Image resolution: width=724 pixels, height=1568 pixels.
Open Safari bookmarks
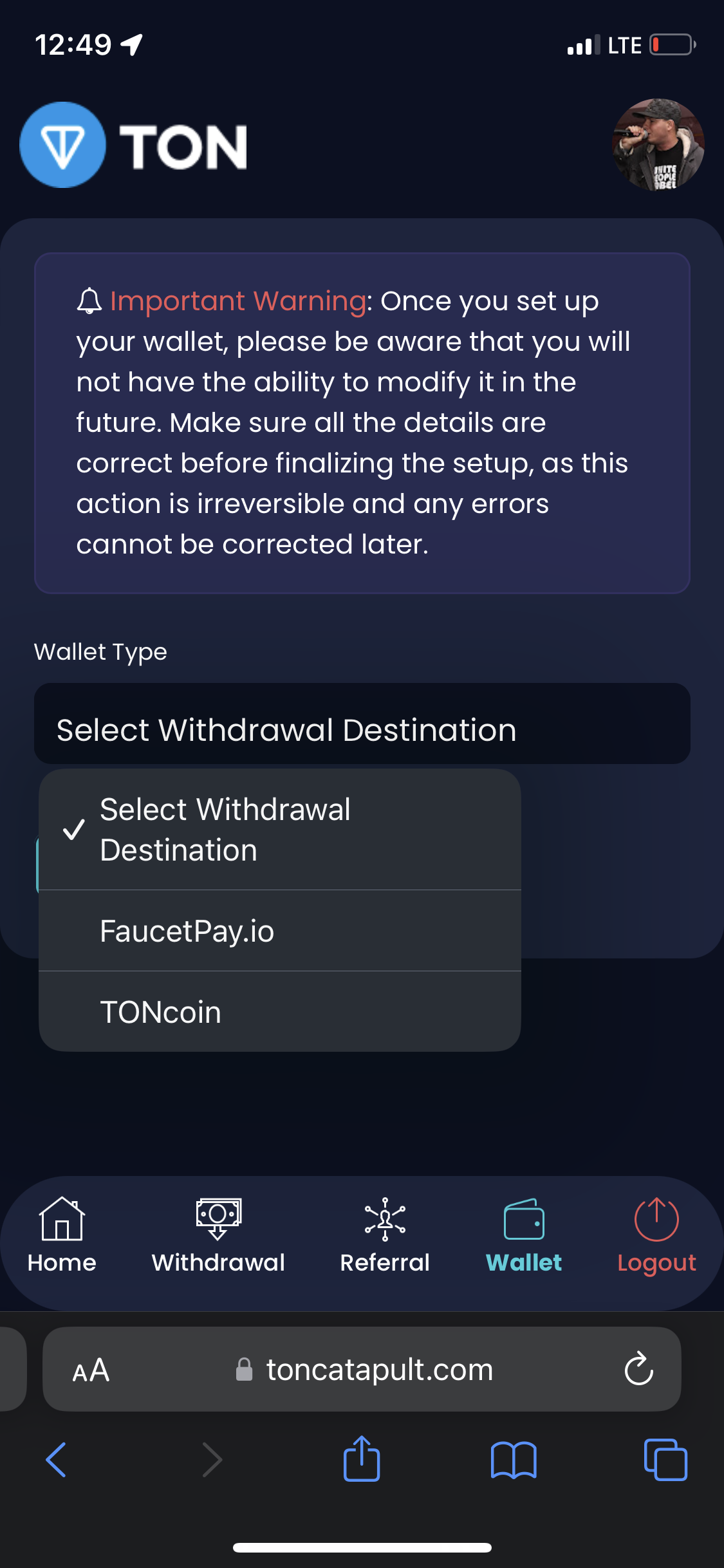pos(514,1460)
